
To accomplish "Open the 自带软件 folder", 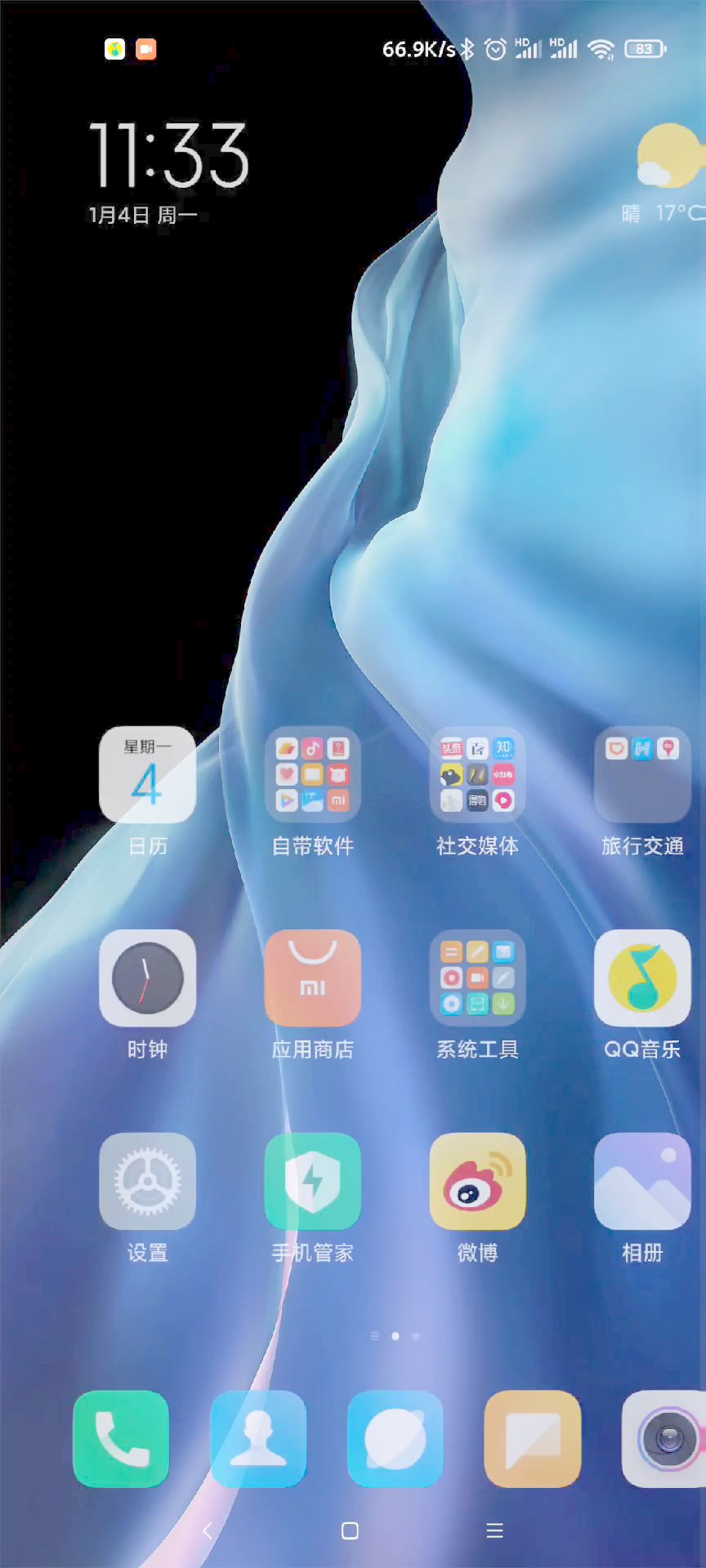I will click(313, 774).
